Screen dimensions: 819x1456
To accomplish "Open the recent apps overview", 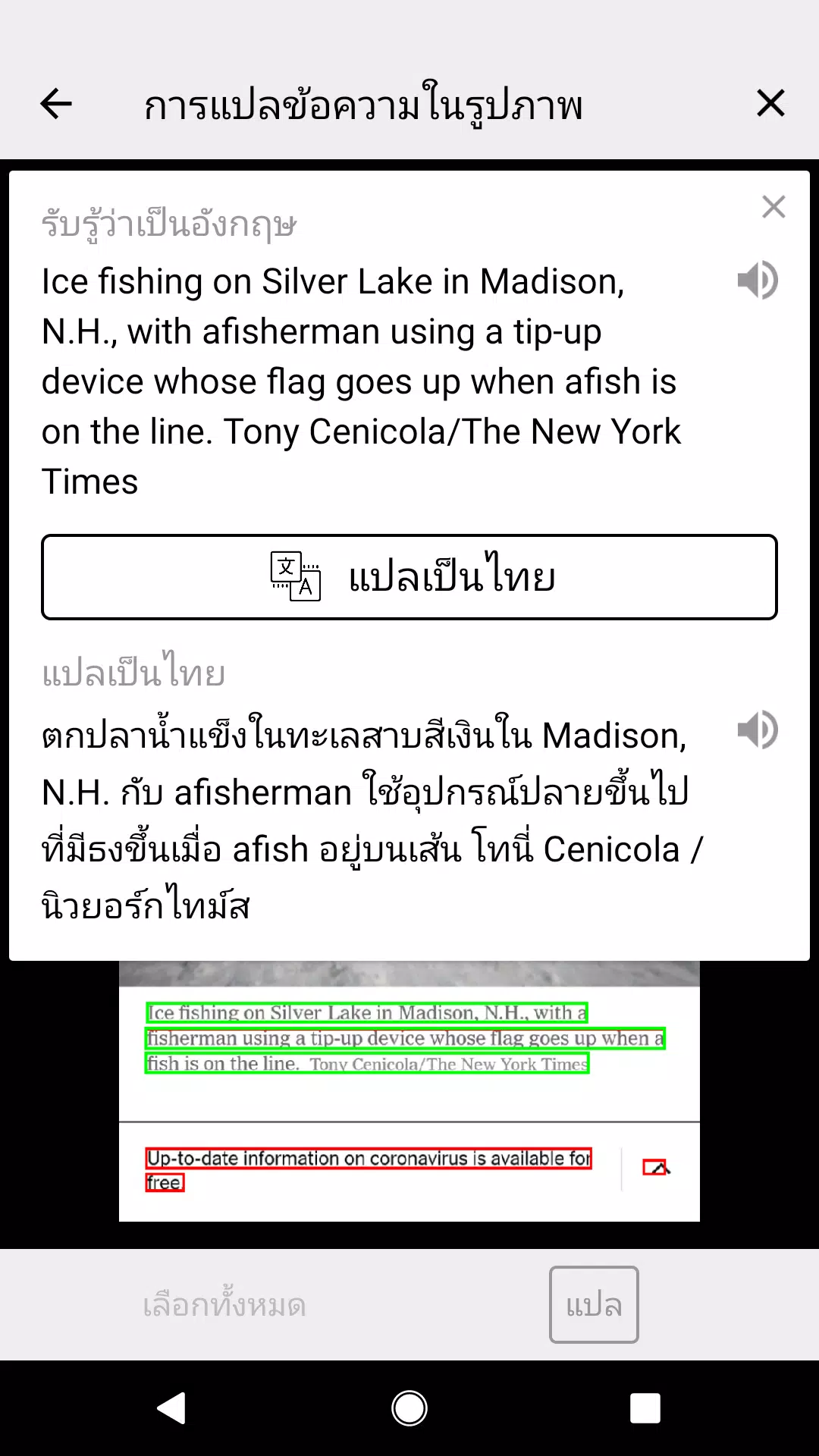I will pos(645,1408).
